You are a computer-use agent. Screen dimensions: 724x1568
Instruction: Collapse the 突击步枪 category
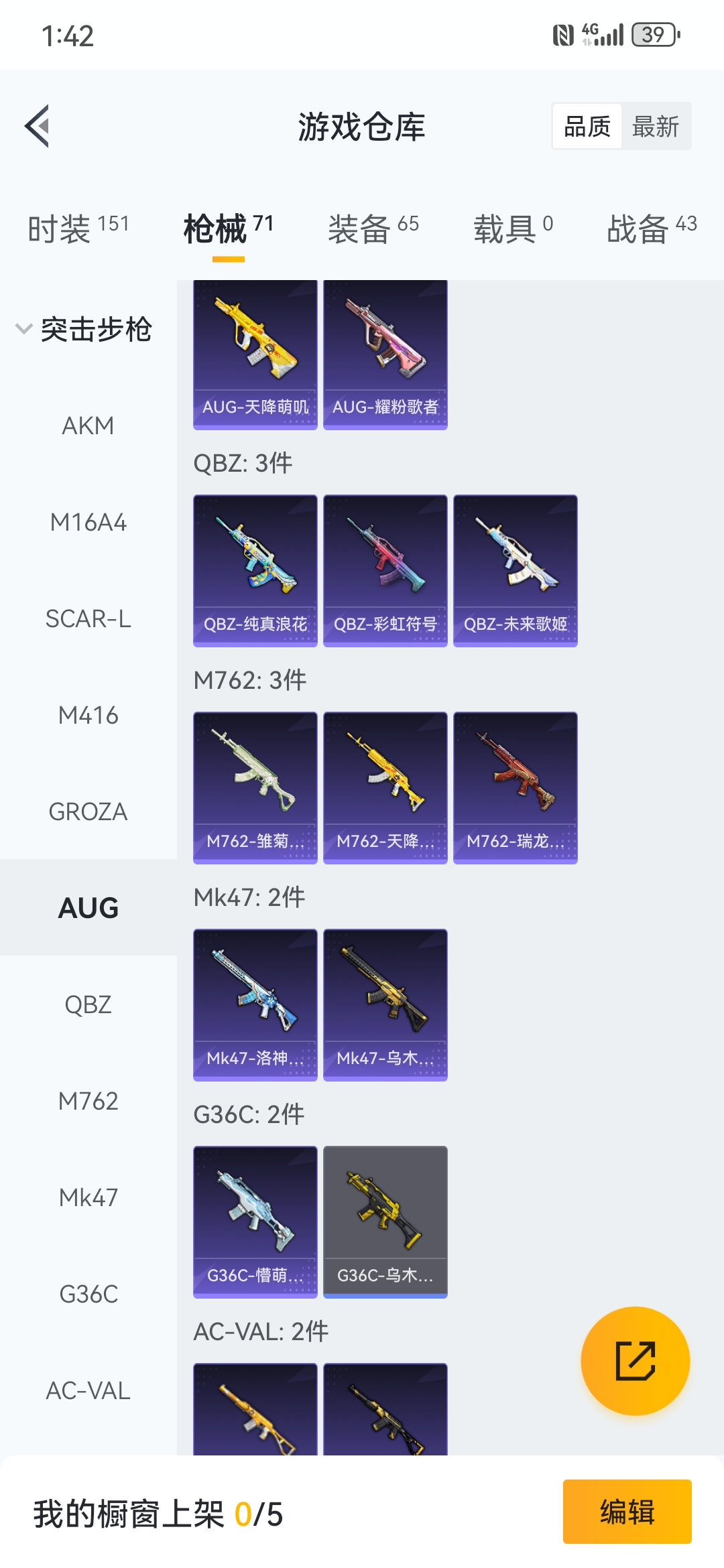coord(84,329)
